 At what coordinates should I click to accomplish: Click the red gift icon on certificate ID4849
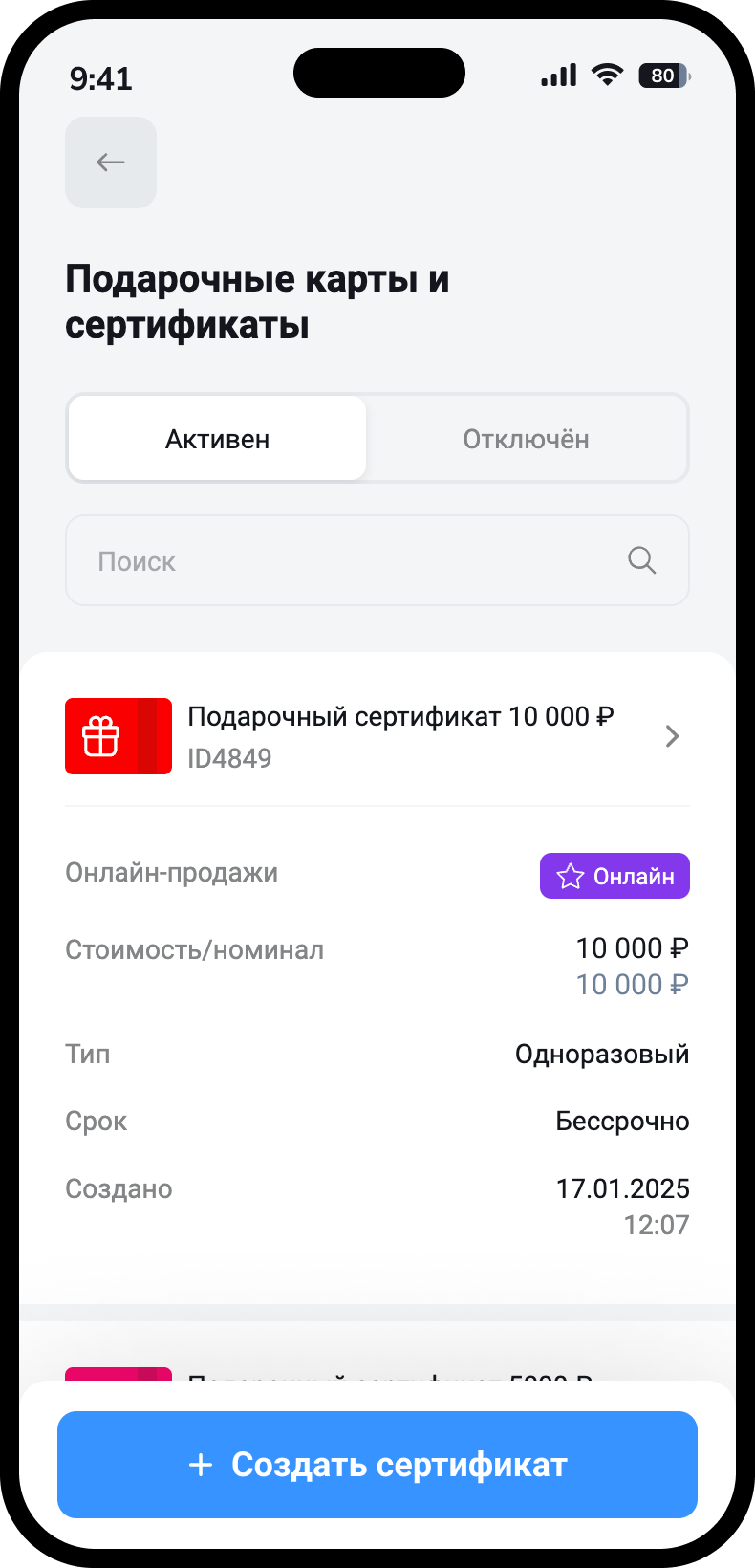tap(118, 735)
